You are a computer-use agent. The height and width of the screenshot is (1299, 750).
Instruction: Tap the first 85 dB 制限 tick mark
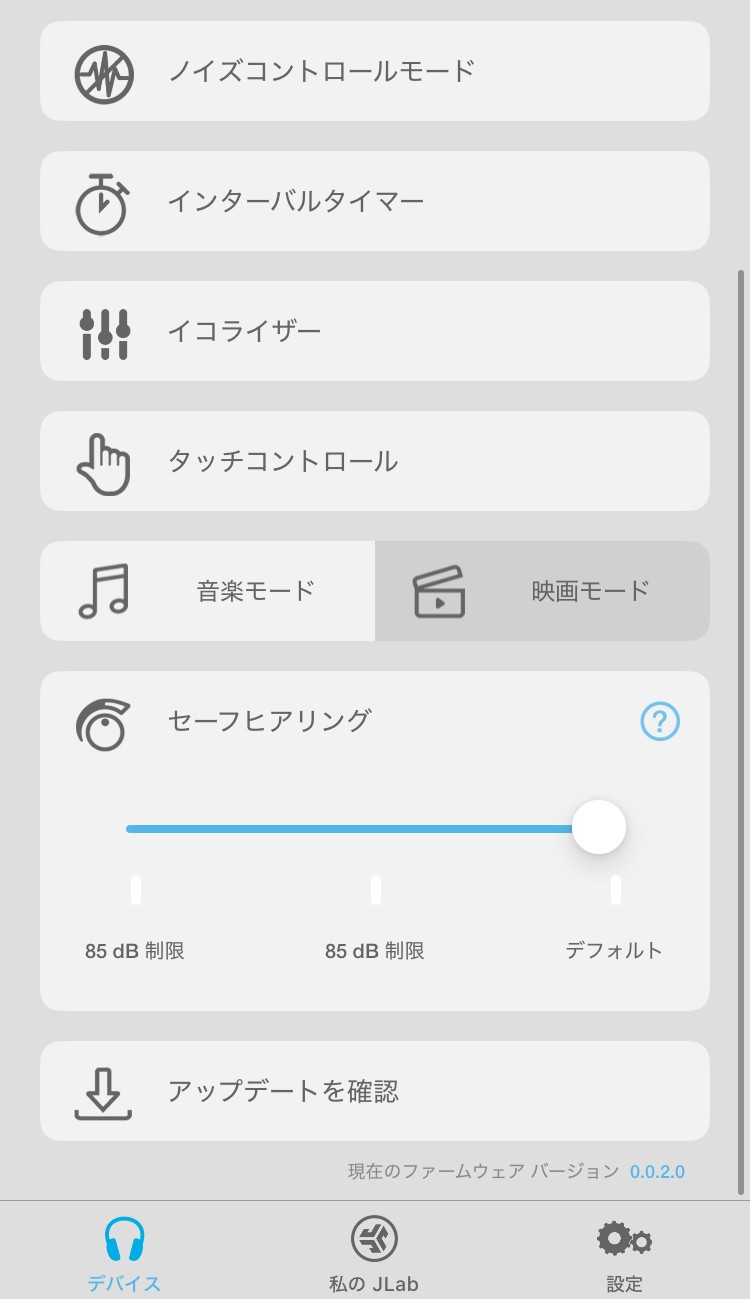coord(135,888)
